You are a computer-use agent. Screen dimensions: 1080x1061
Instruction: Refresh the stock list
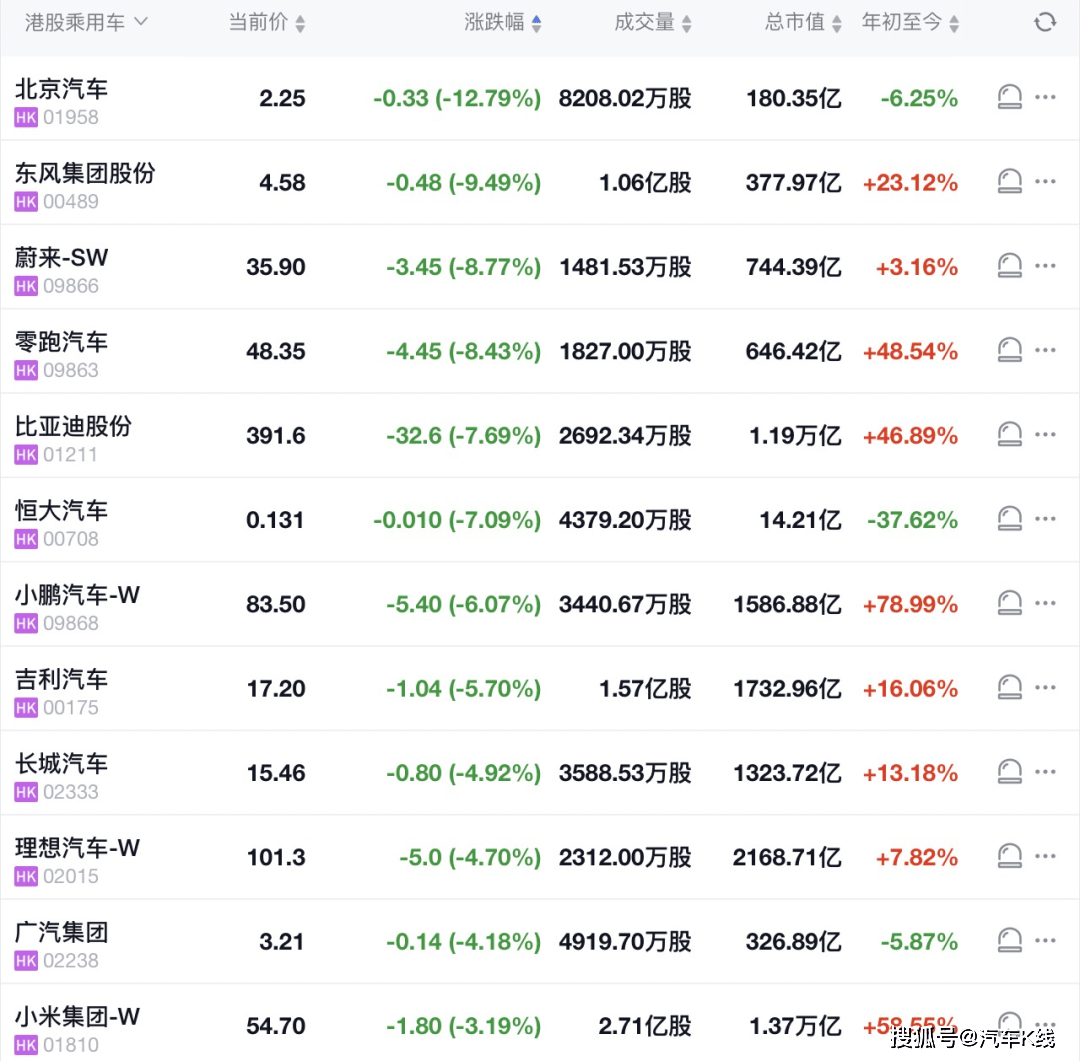[1045, 22]
